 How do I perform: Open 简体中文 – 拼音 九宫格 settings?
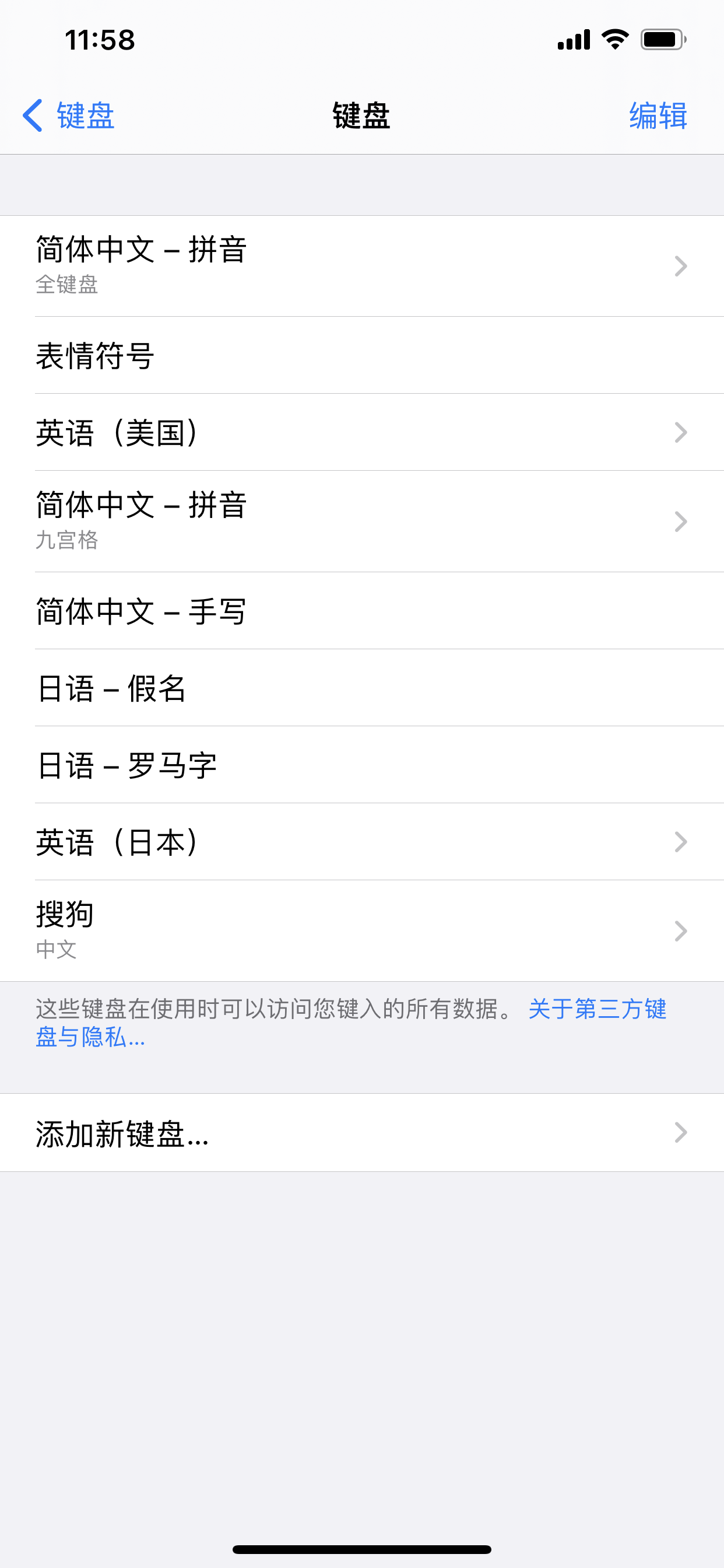361,521
